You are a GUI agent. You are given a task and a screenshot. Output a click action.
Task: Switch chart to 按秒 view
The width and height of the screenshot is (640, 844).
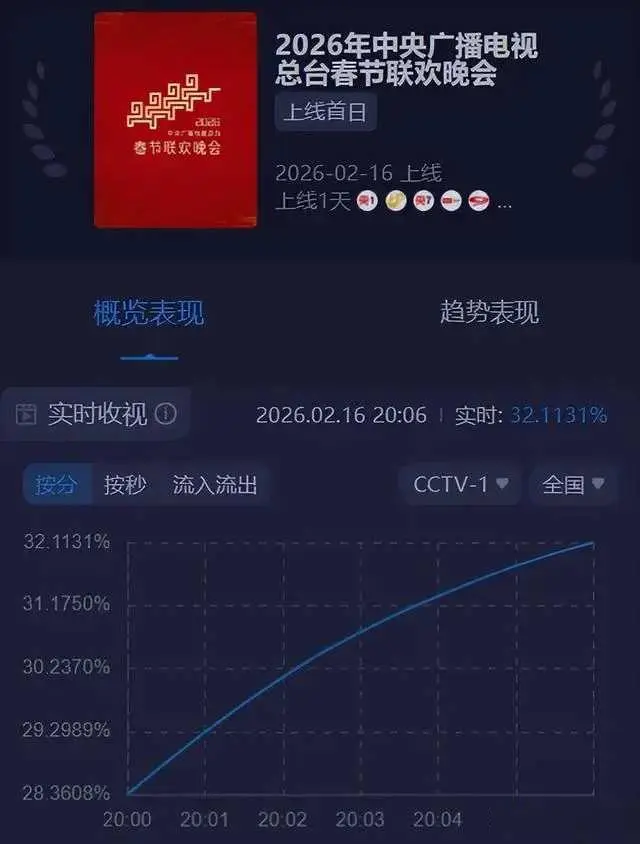click(125, 485)
